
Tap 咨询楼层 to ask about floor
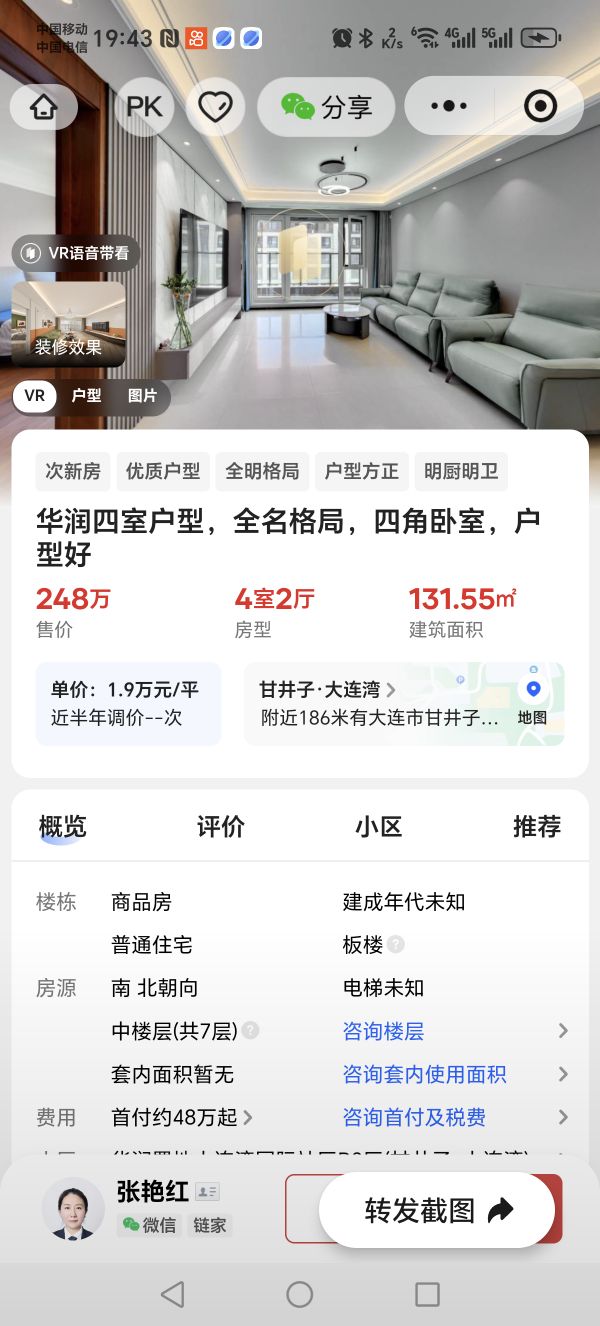click(x=384, y=1031)
